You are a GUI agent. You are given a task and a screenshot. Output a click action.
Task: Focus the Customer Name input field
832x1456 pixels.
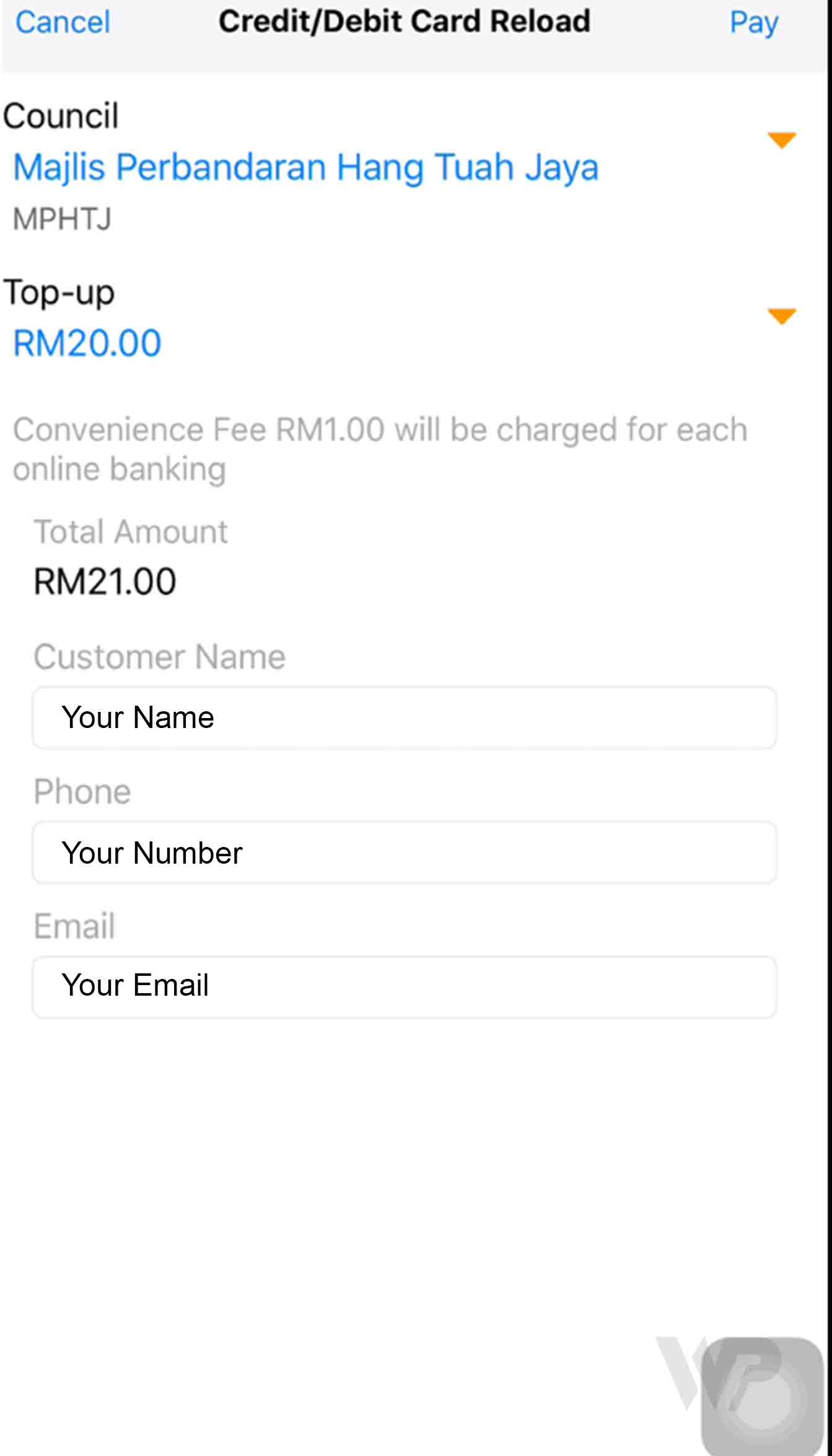tap(404, 717)
